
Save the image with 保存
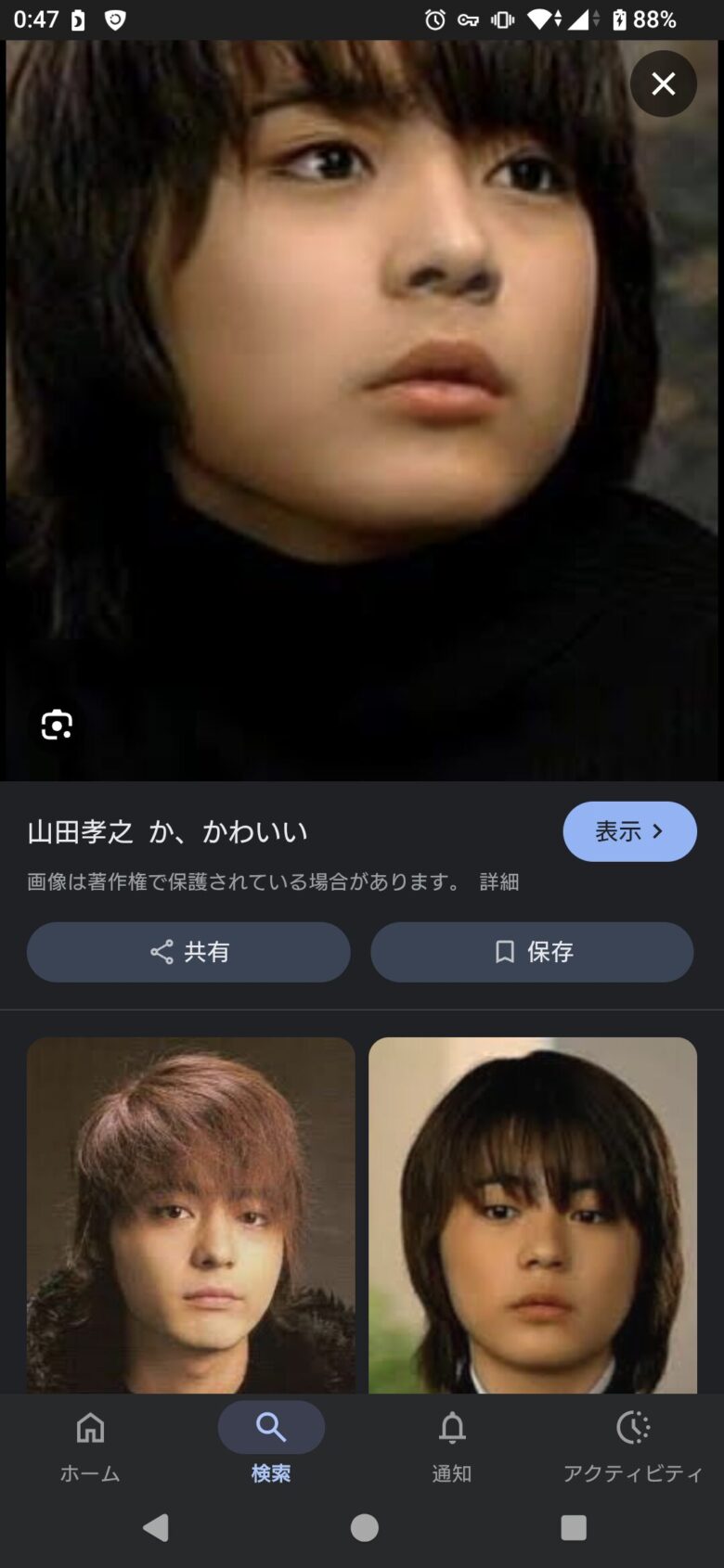click(x=532, y=952)
